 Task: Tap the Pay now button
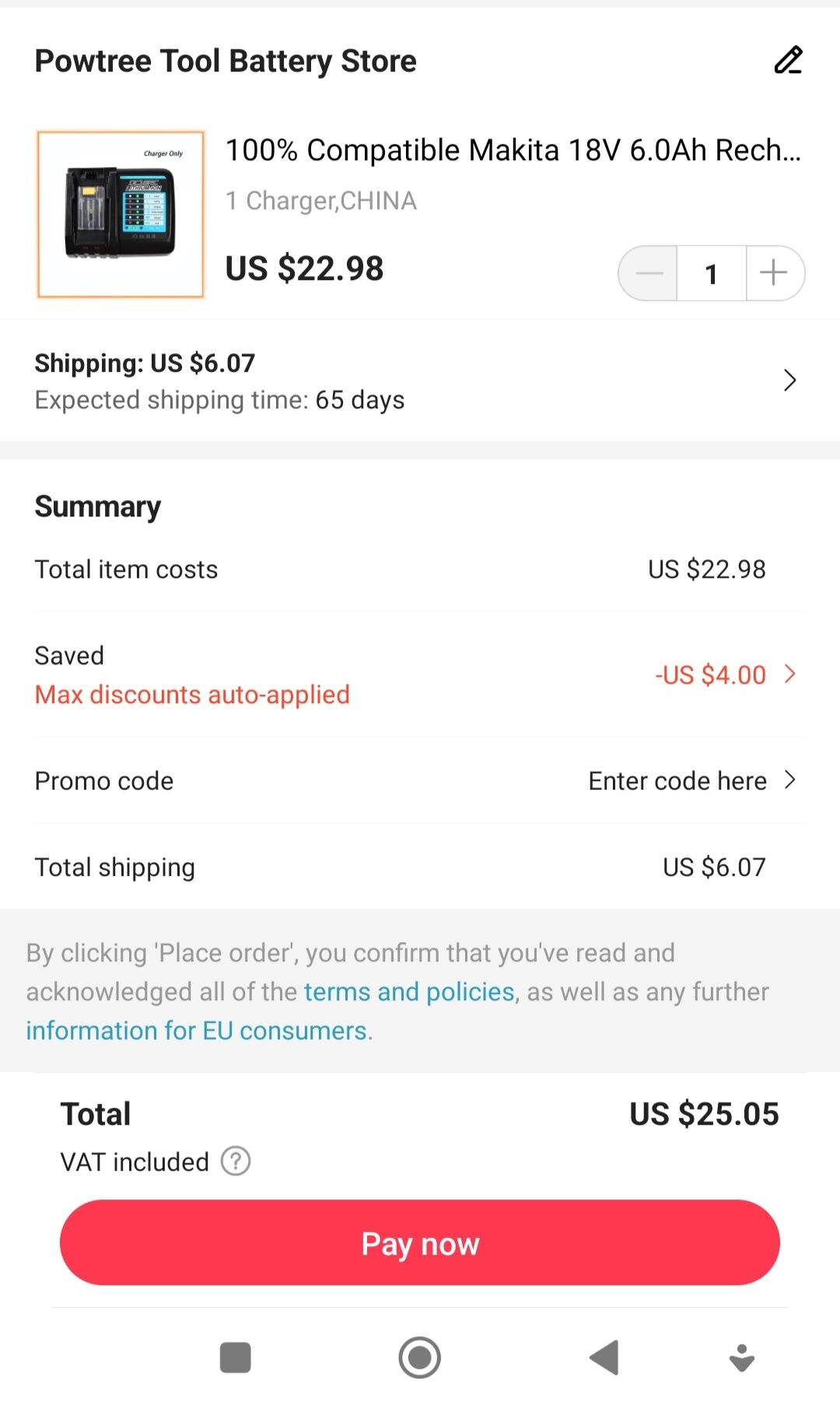420,1242
